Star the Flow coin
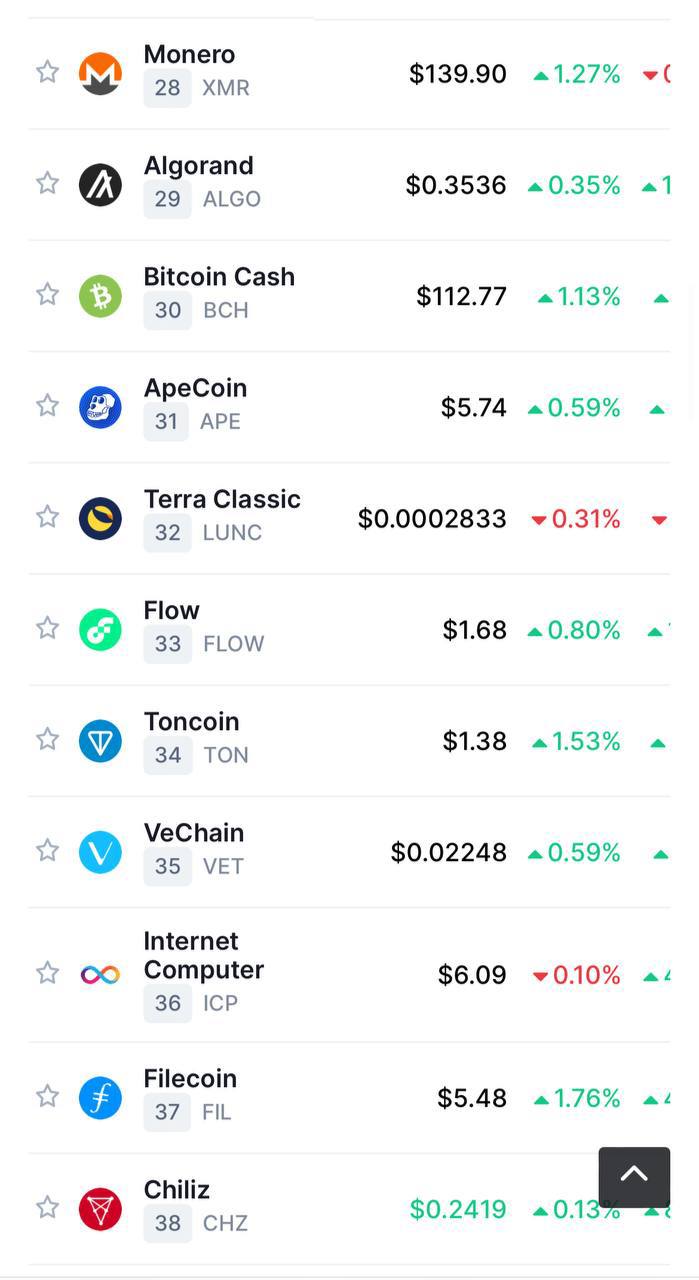This screenshot has height=1280, width=699. (x=47, y=627)
